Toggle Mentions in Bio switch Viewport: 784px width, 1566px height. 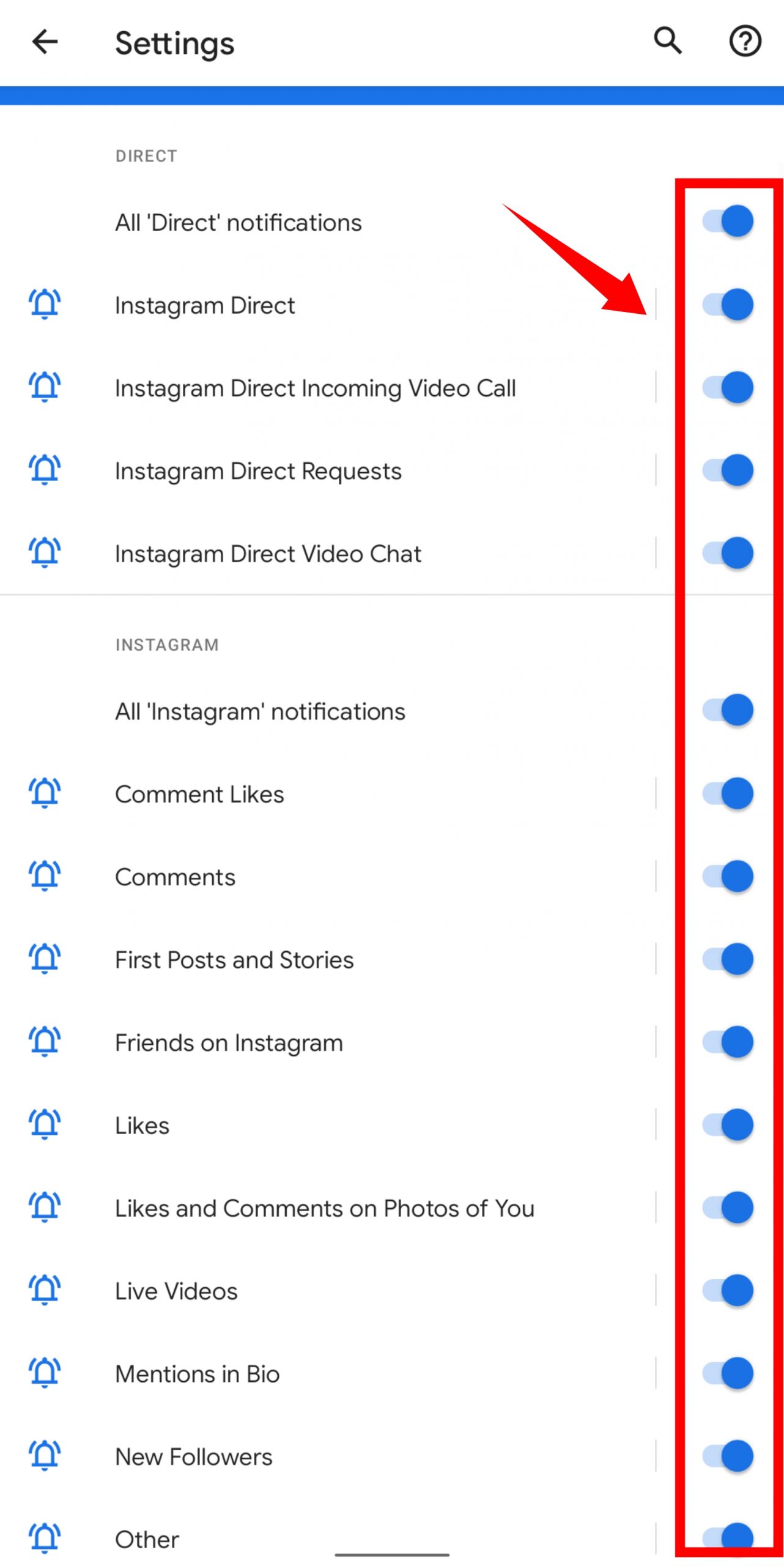(x=727, y=1373)
